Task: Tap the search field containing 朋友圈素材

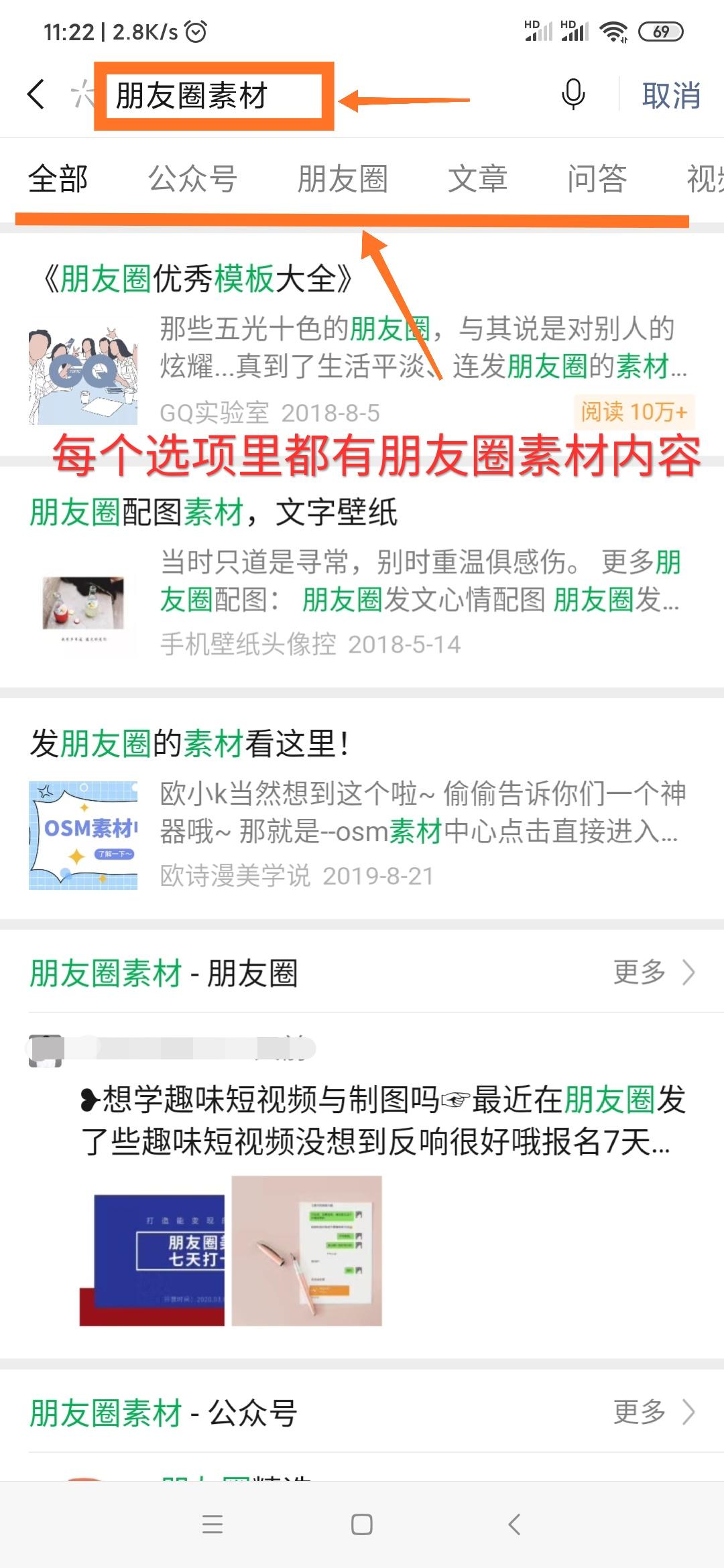Action: coord(215,95)
